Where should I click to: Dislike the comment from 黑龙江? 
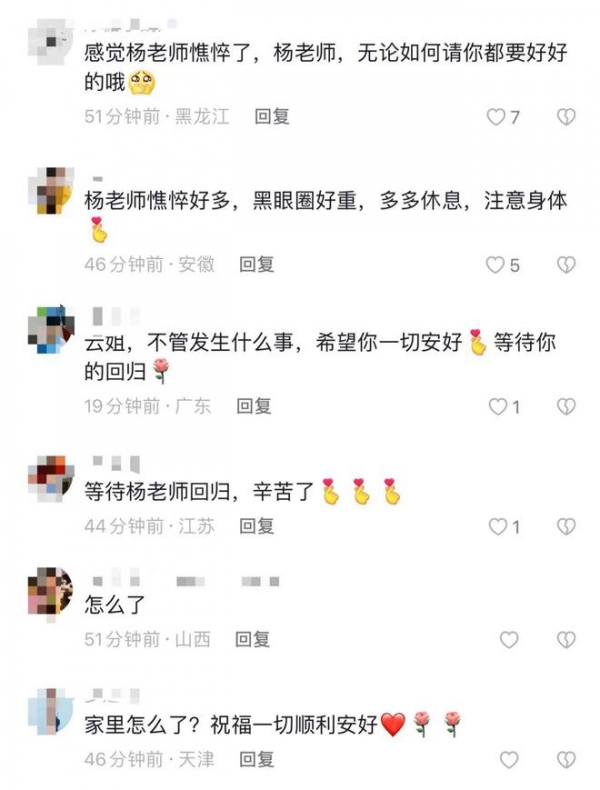point(566,117)
